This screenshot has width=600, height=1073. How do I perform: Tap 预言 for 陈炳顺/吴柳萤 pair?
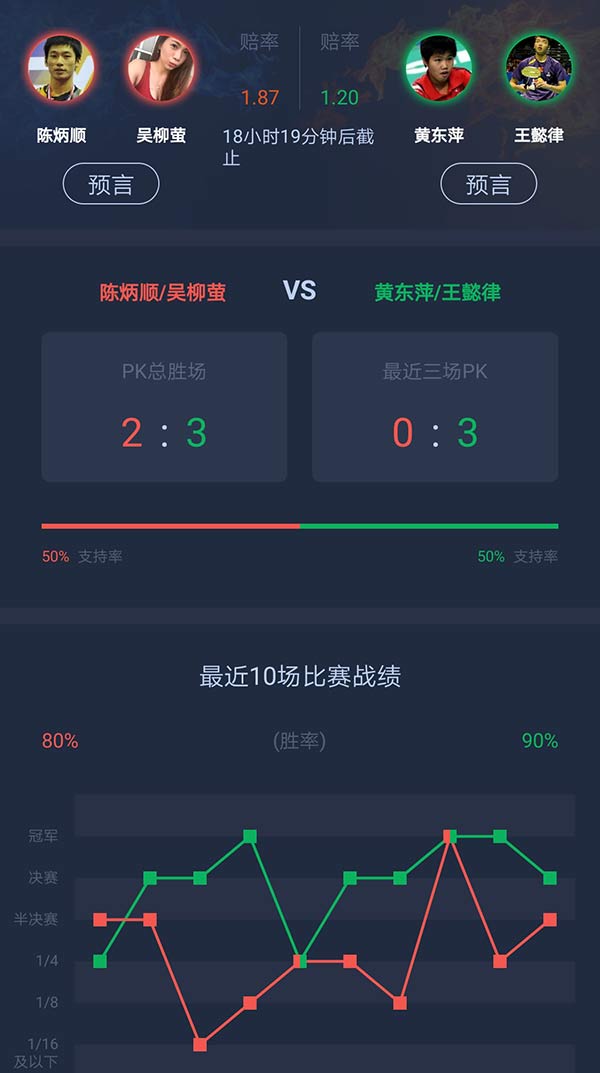click(x=111, y=184)
